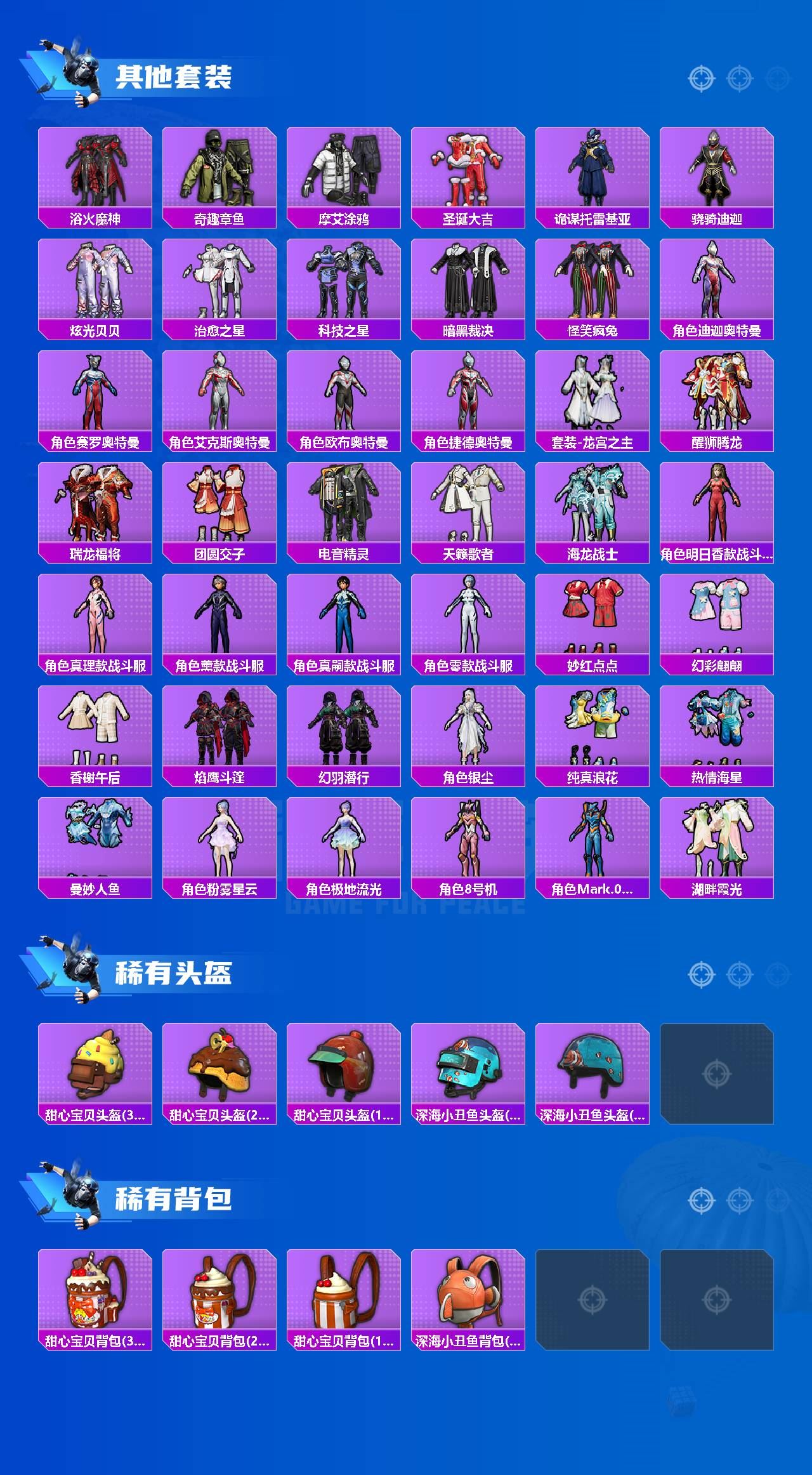Open the 浴火魔神 outfit thumbnail

(x=95, y=168)
